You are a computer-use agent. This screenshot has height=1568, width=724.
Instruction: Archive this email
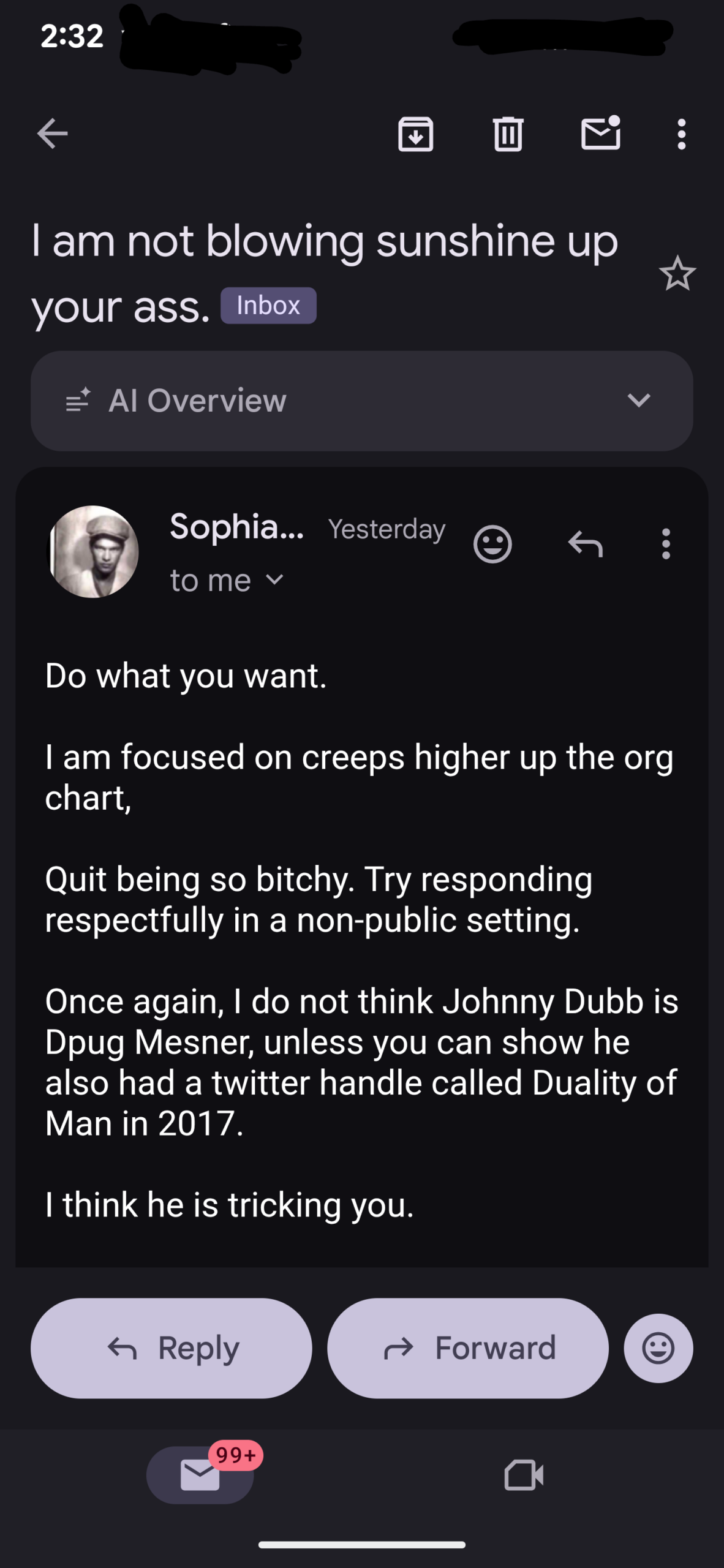(x=416, y=134)
